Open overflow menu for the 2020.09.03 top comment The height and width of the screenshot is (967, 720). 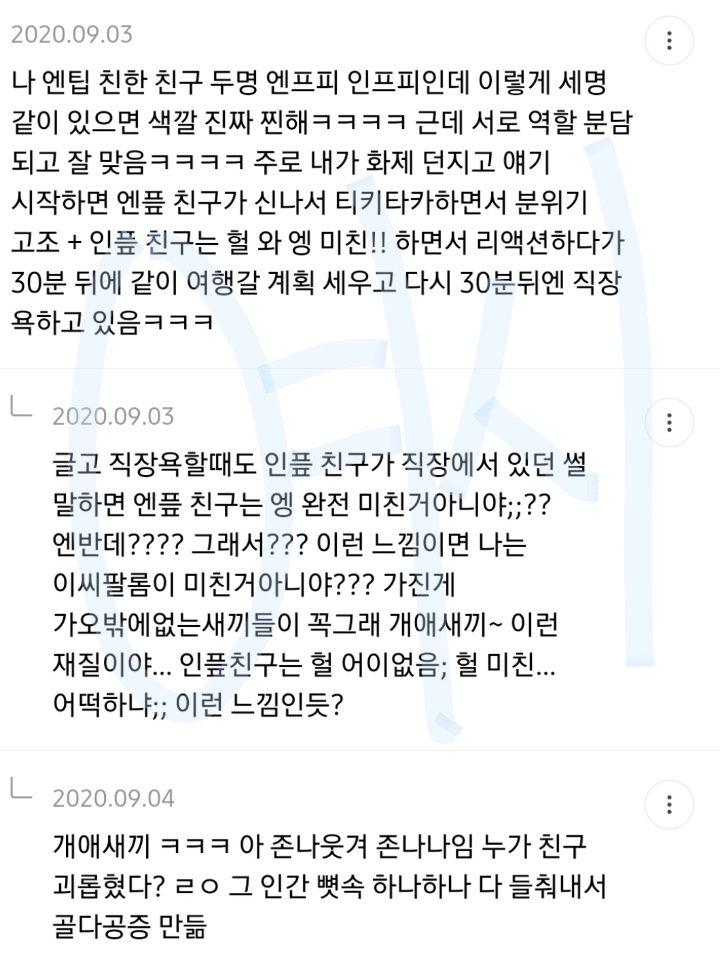[x=669, y=42]
